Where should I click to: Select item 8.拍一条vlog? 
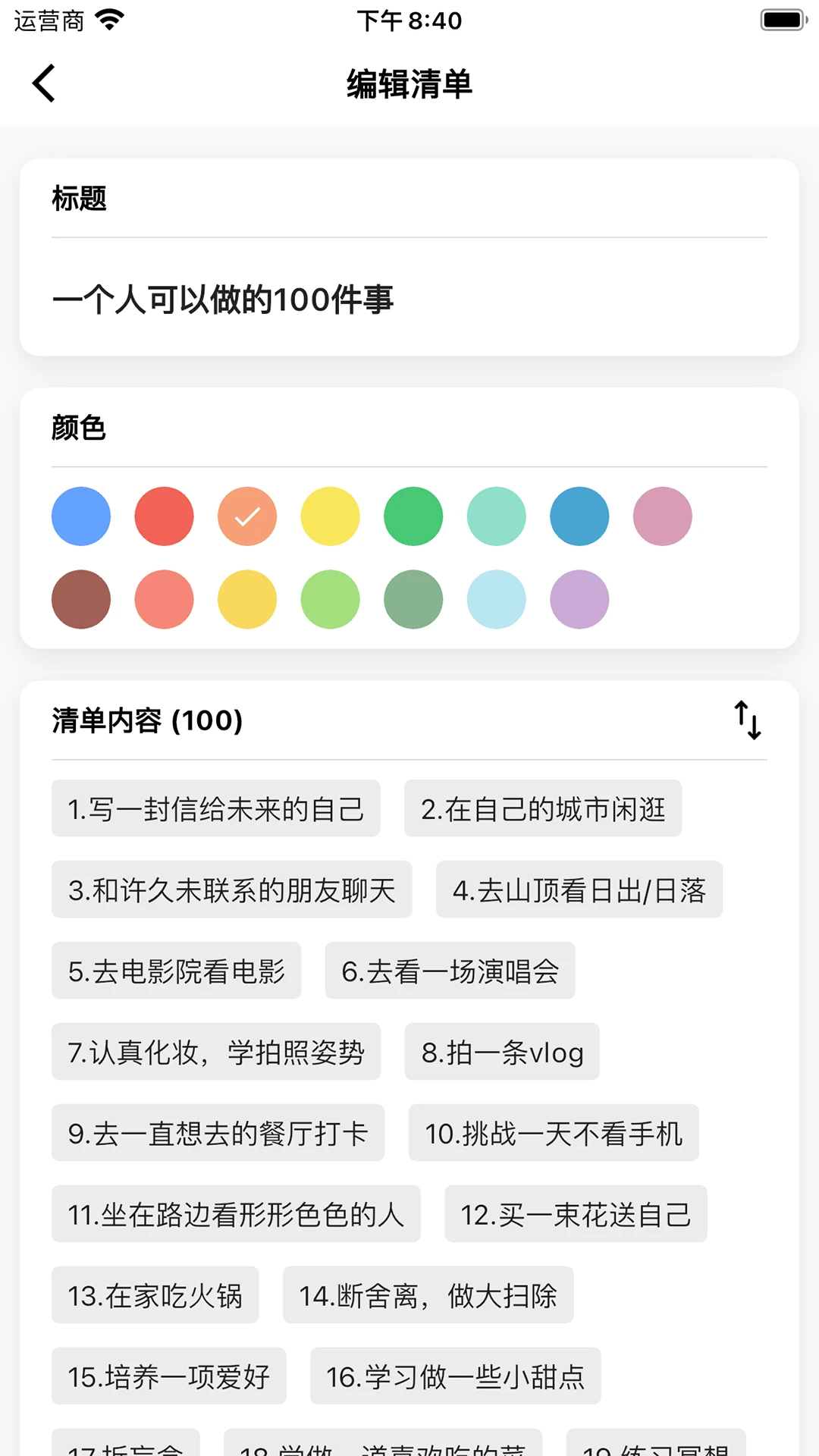point(502,1053)
